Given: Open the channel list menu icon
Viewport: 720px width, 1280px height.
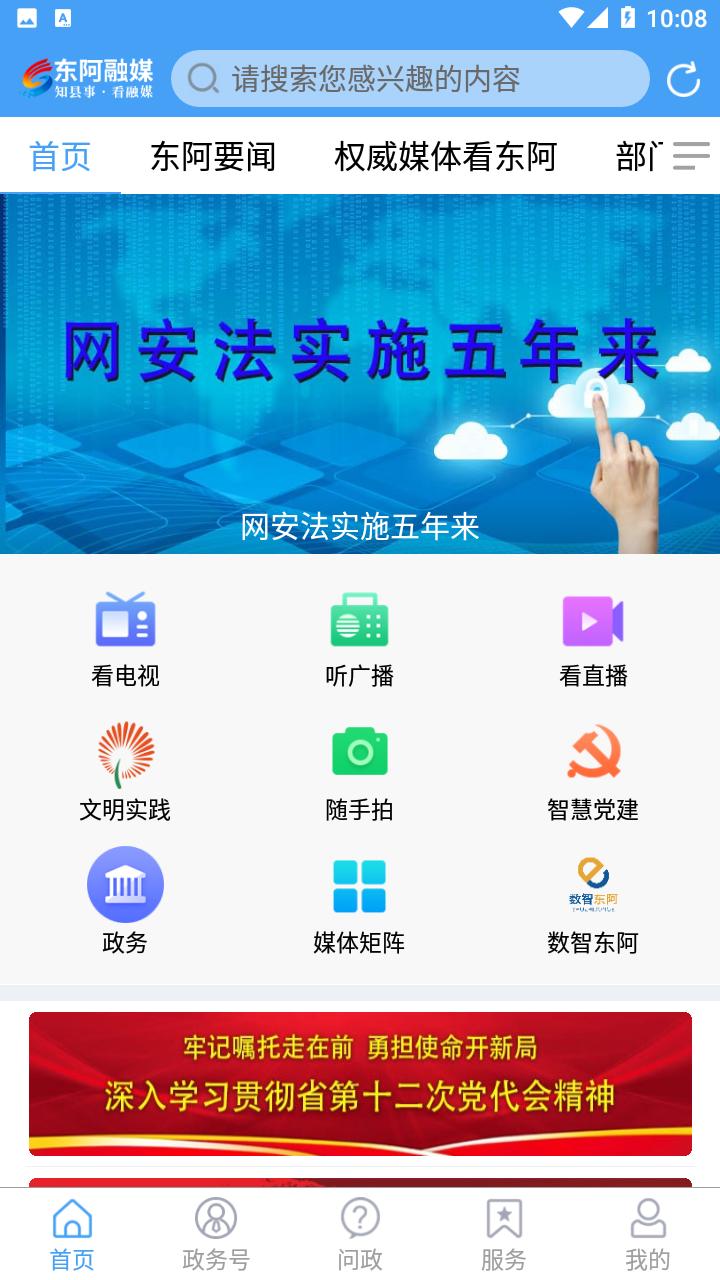Looking at the screenshot, I should [x=690, y=156].
